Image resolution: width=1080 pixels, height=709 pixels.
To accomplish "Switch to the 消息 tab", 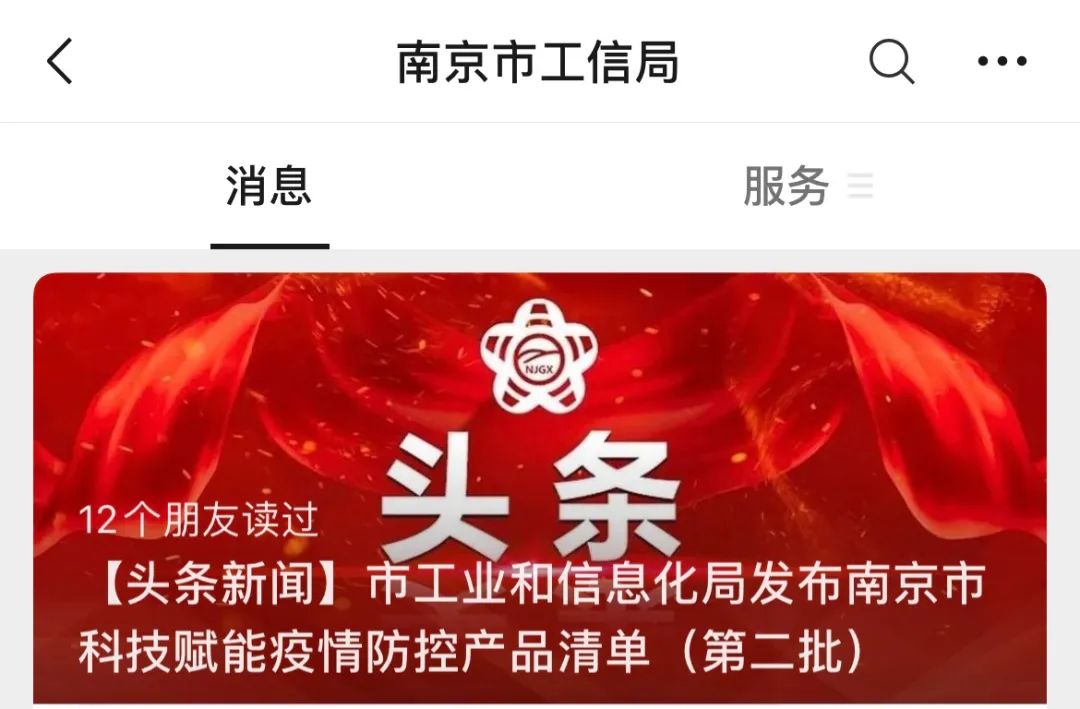I will click(x=269, y=187).
